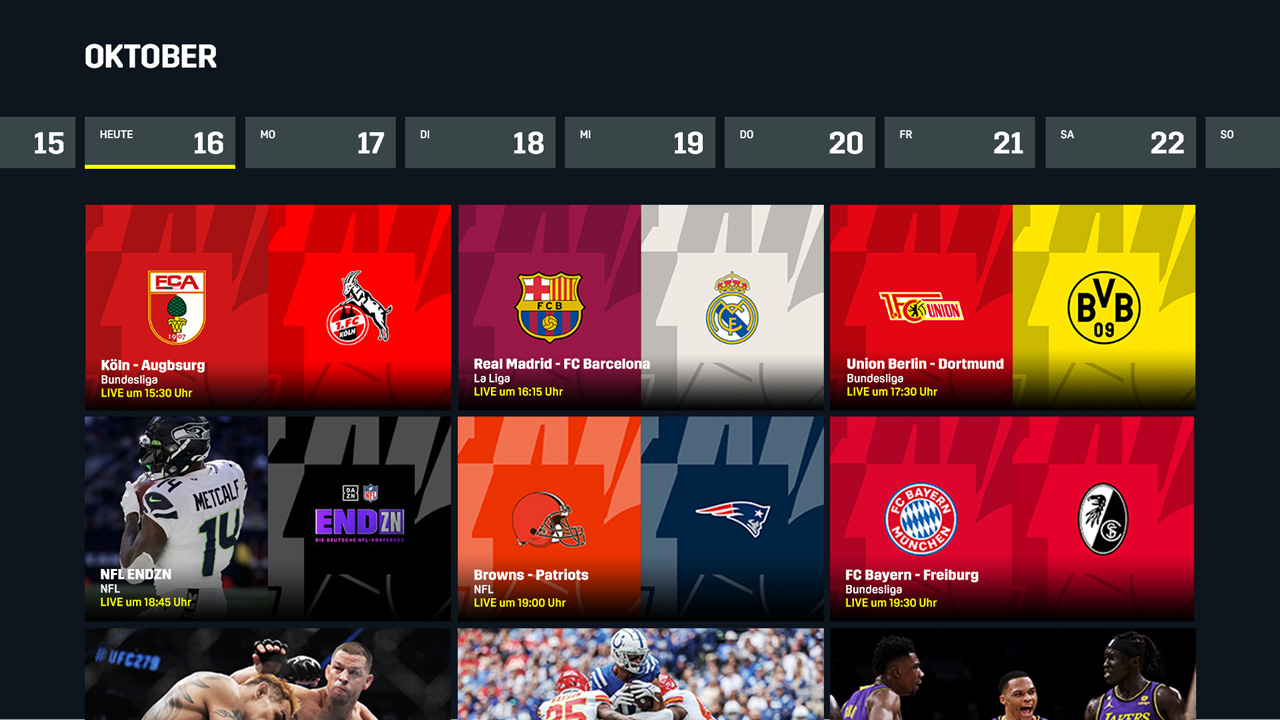1280x720 pixels.
Task: Open Real Madrid - FC Barcelona card
Action: click(x=641, y=307)
